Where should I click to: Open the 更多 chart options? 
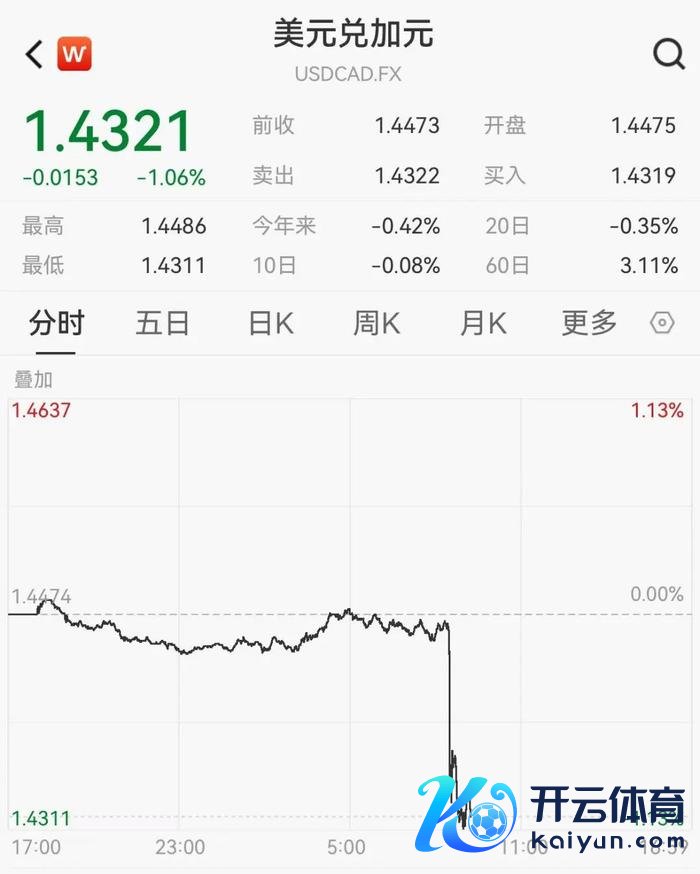pos(589,324)
